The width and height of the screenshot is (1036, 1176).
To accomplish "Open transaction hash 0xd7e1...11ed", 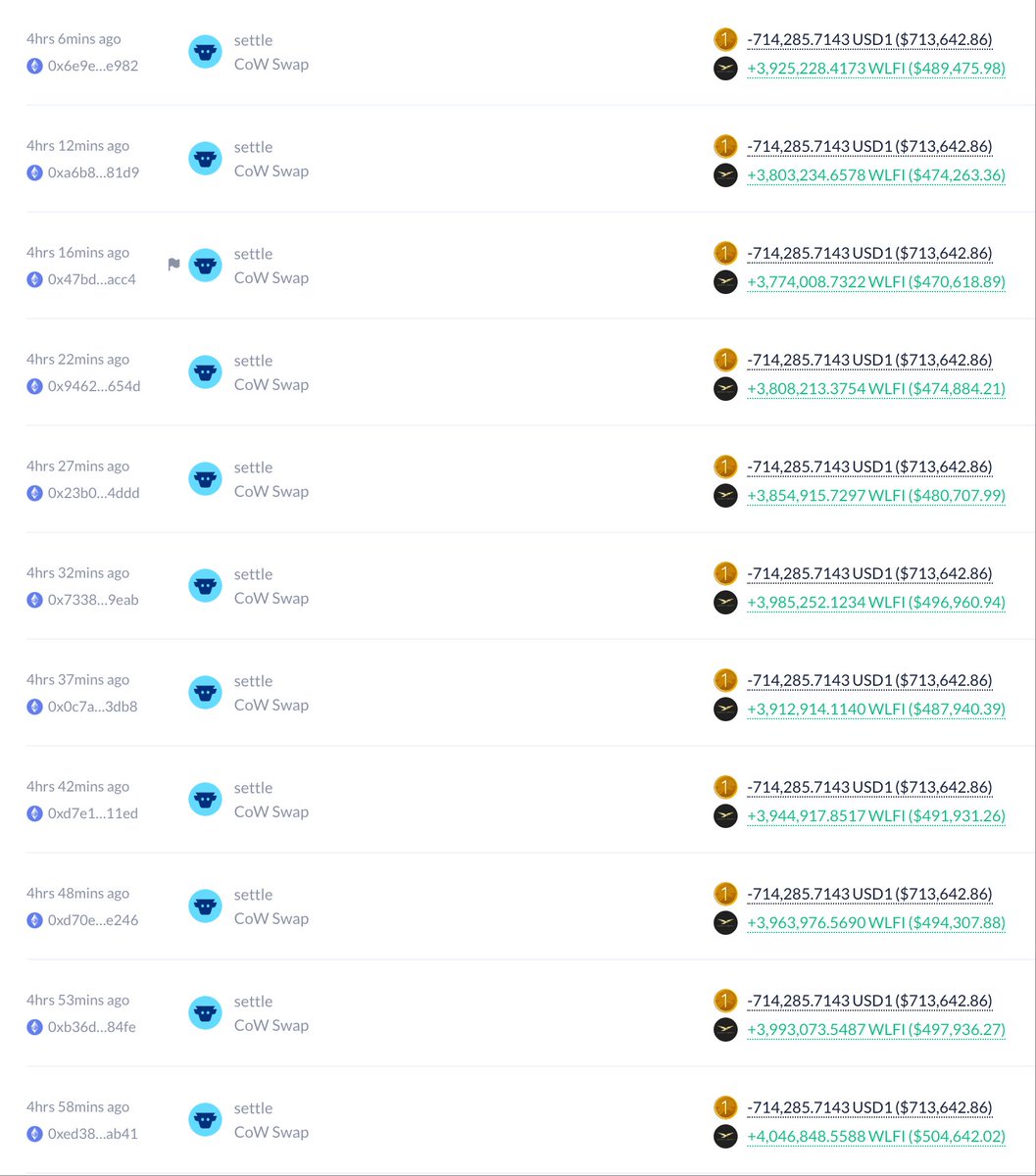I will click(x=92, y=813).
